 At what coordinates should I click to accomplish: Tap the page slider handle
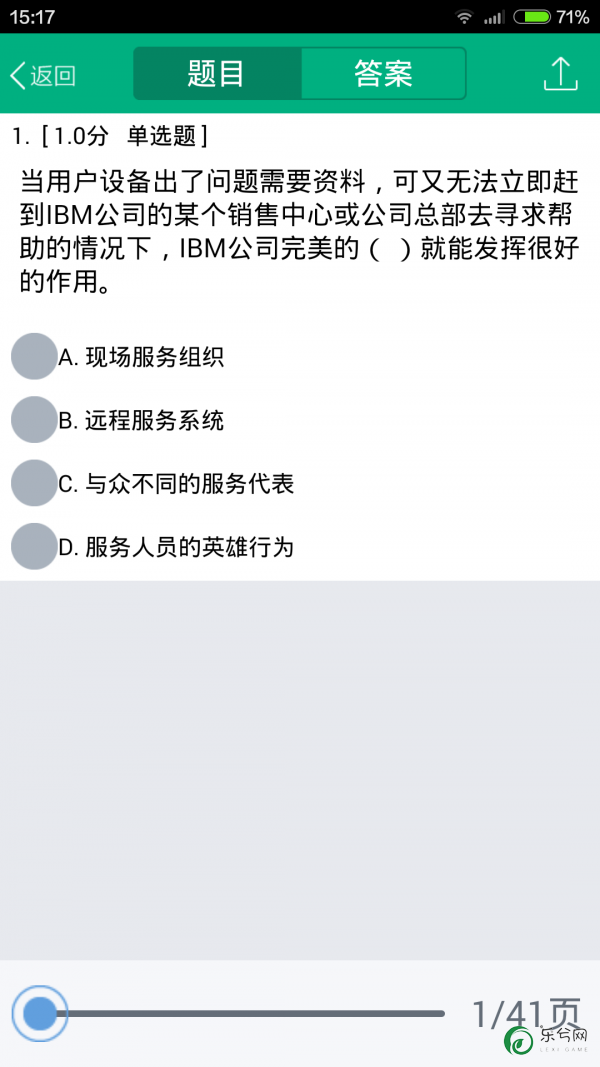click(40, 1014)
